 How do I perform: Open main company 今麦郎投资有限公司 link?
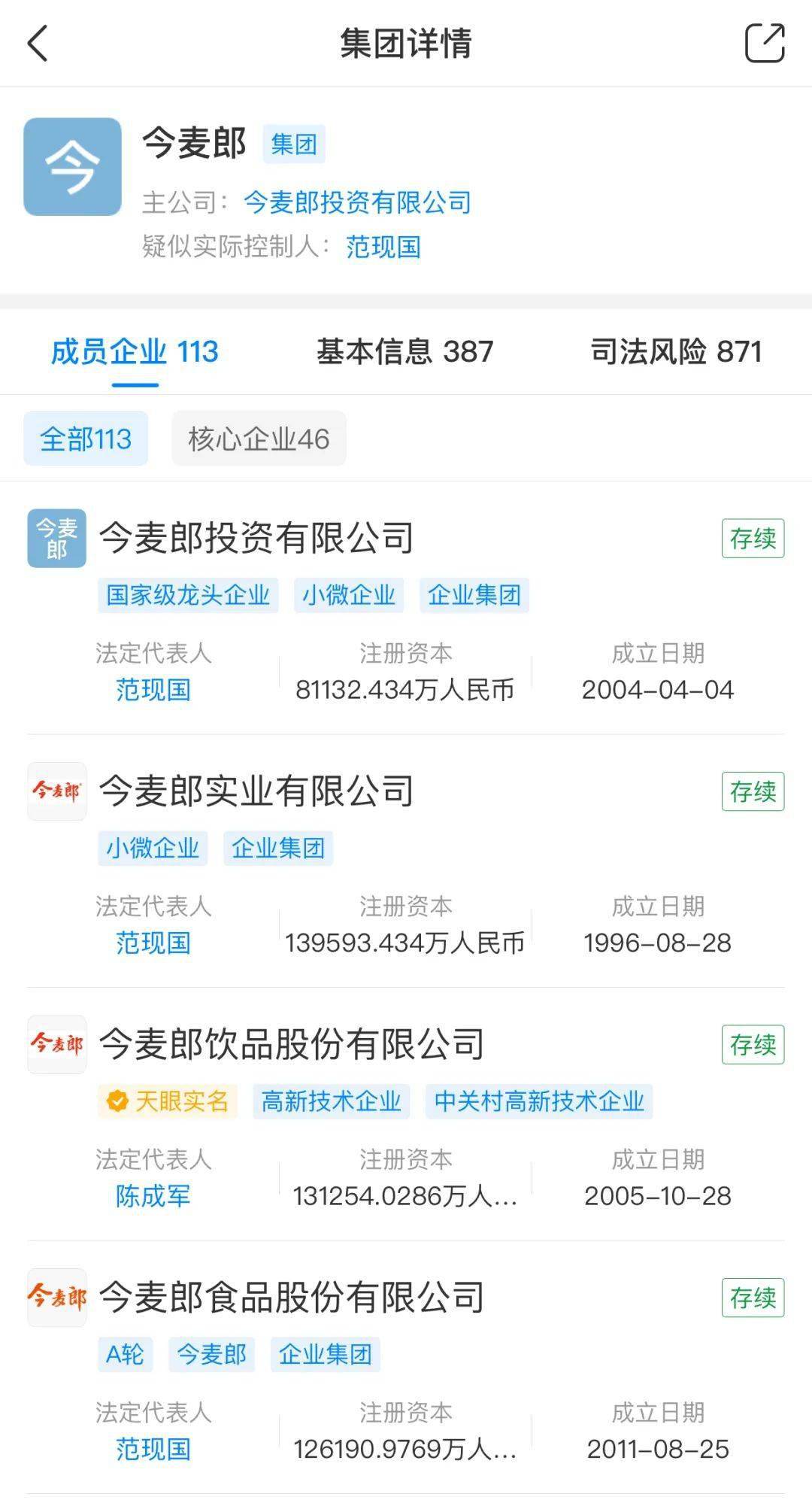[357, 202]
